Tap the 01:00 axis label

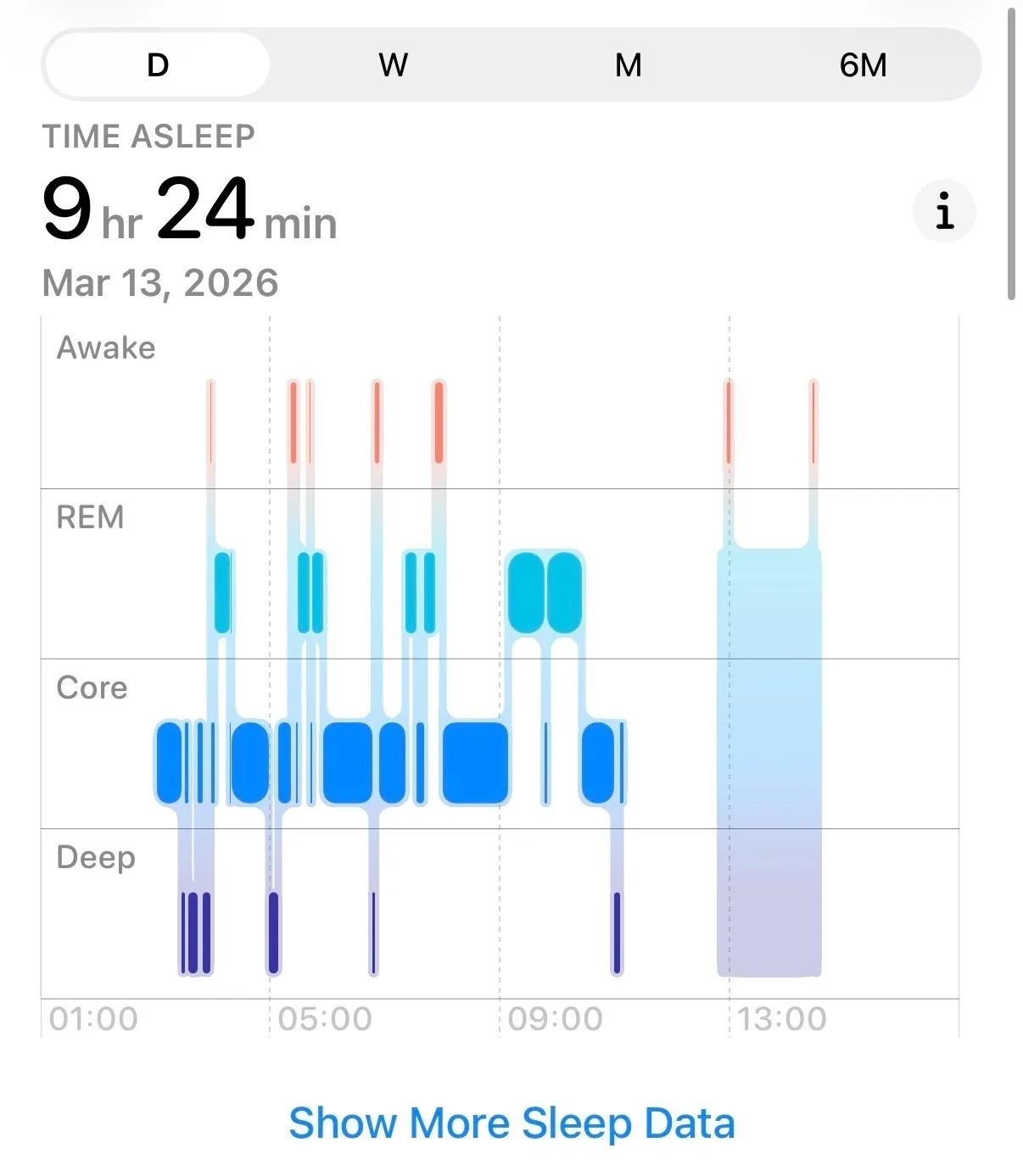(x=95, y=1020)
